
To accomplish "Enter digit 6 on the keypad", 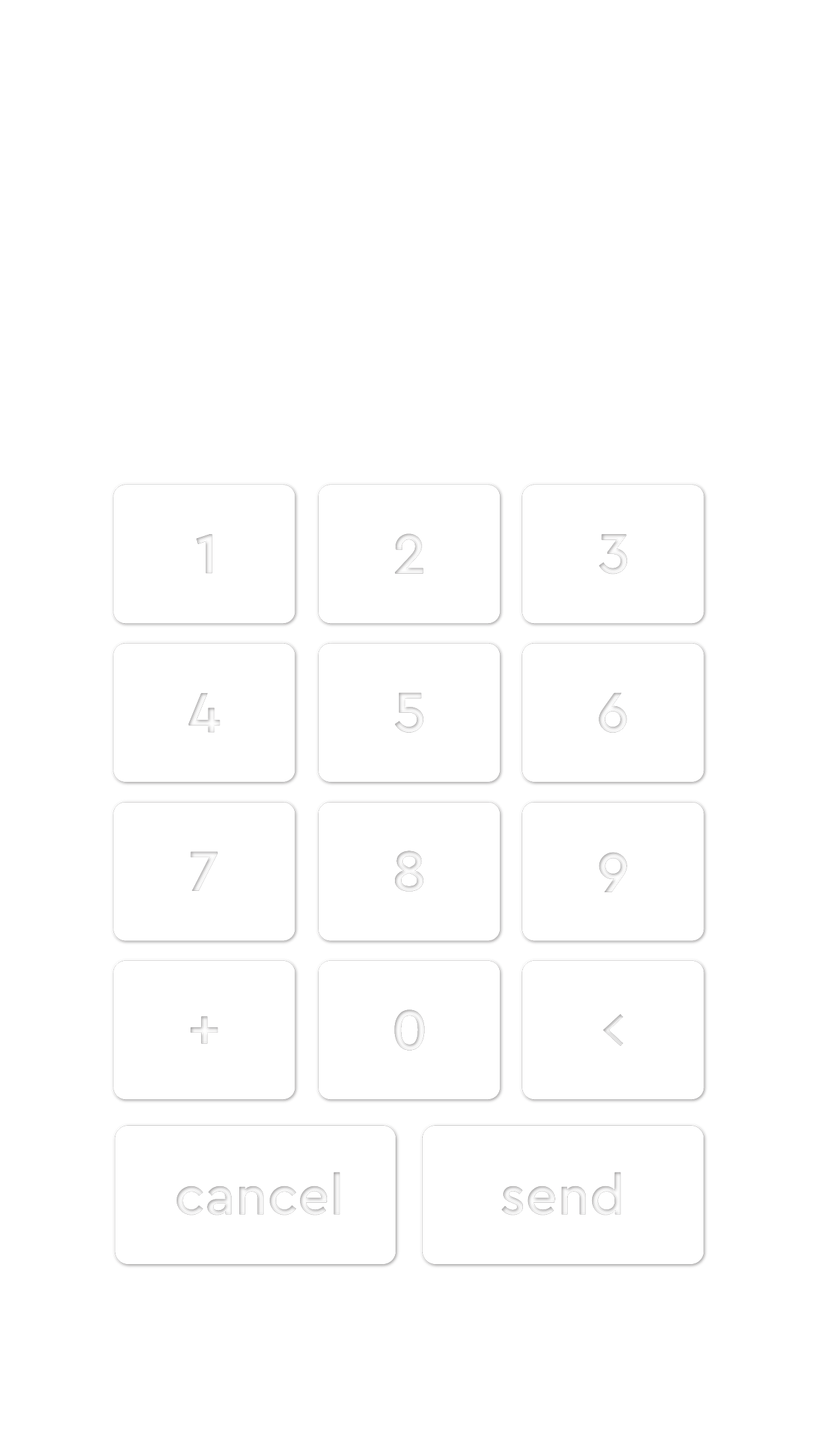I will click(613, 713).
